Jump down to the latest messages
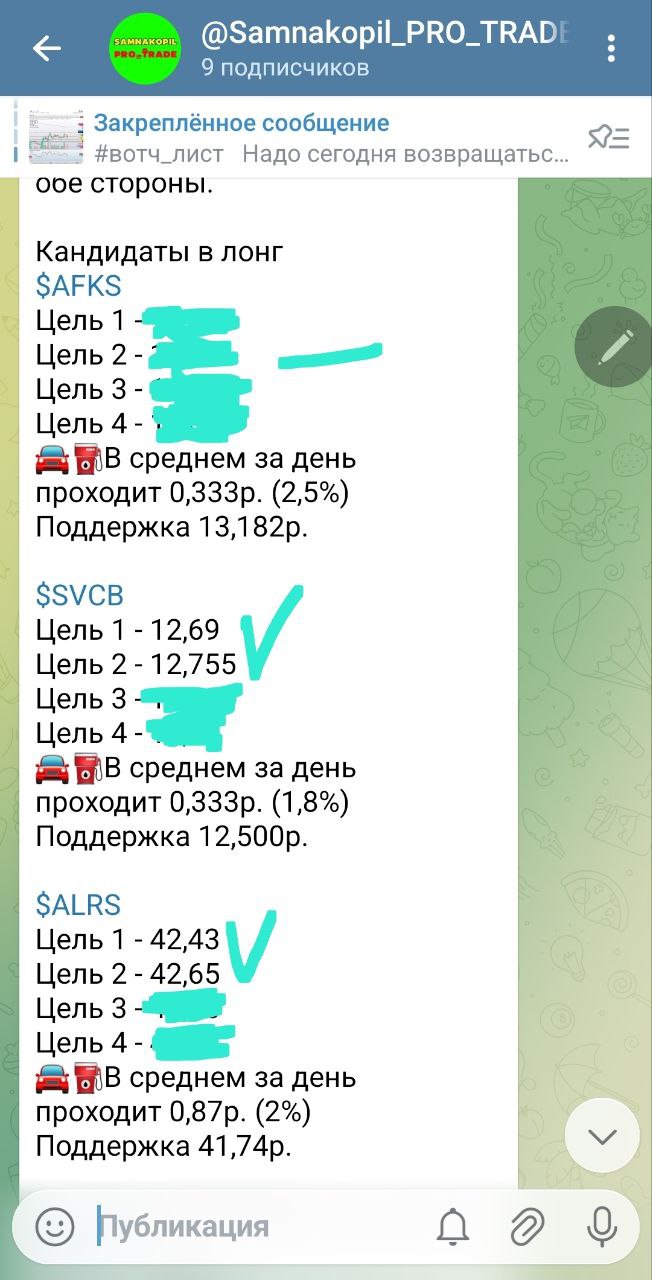 pyautogui.click(x=602, y=1136)
